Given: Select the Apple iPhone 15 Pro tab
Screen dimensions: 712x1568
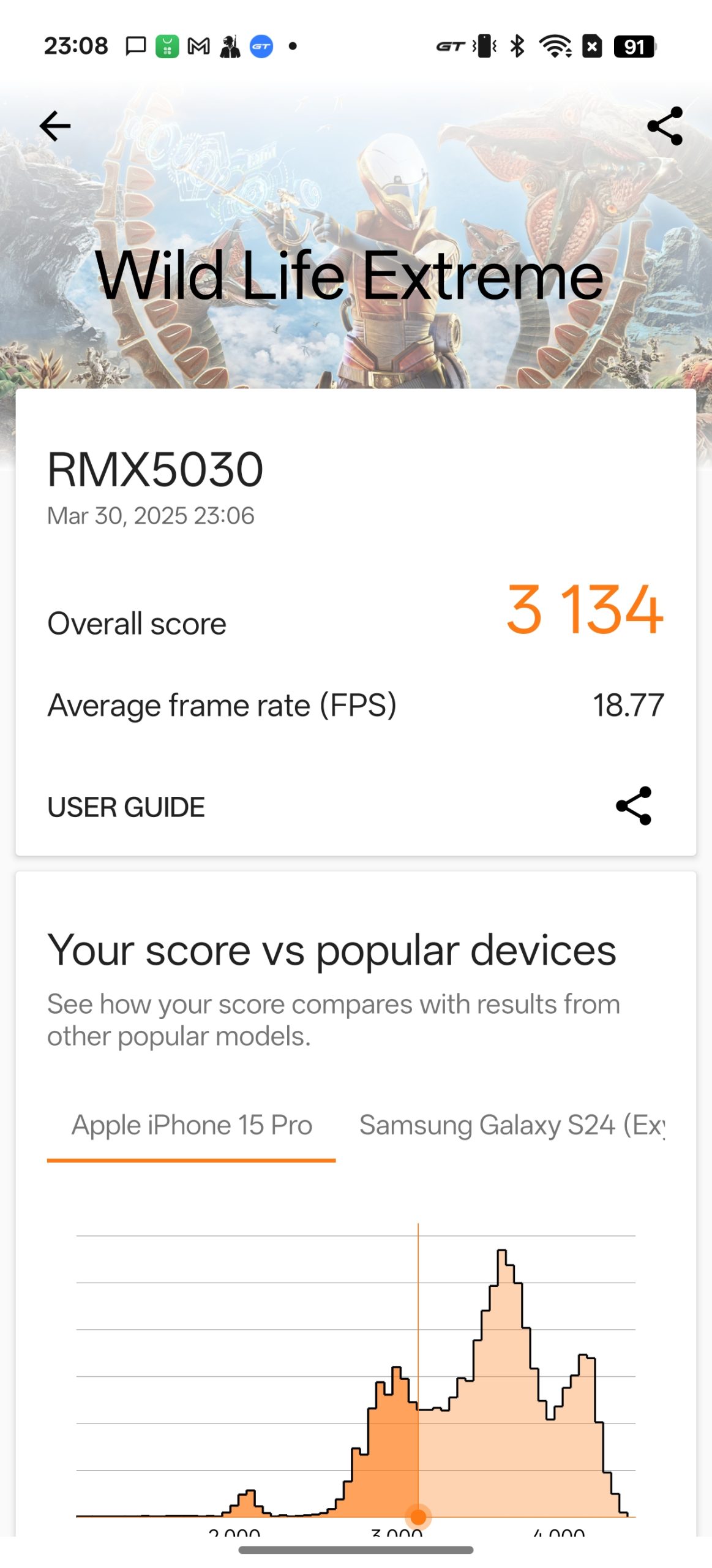Looking at the screenshot, I should [x=192, y=1126].
